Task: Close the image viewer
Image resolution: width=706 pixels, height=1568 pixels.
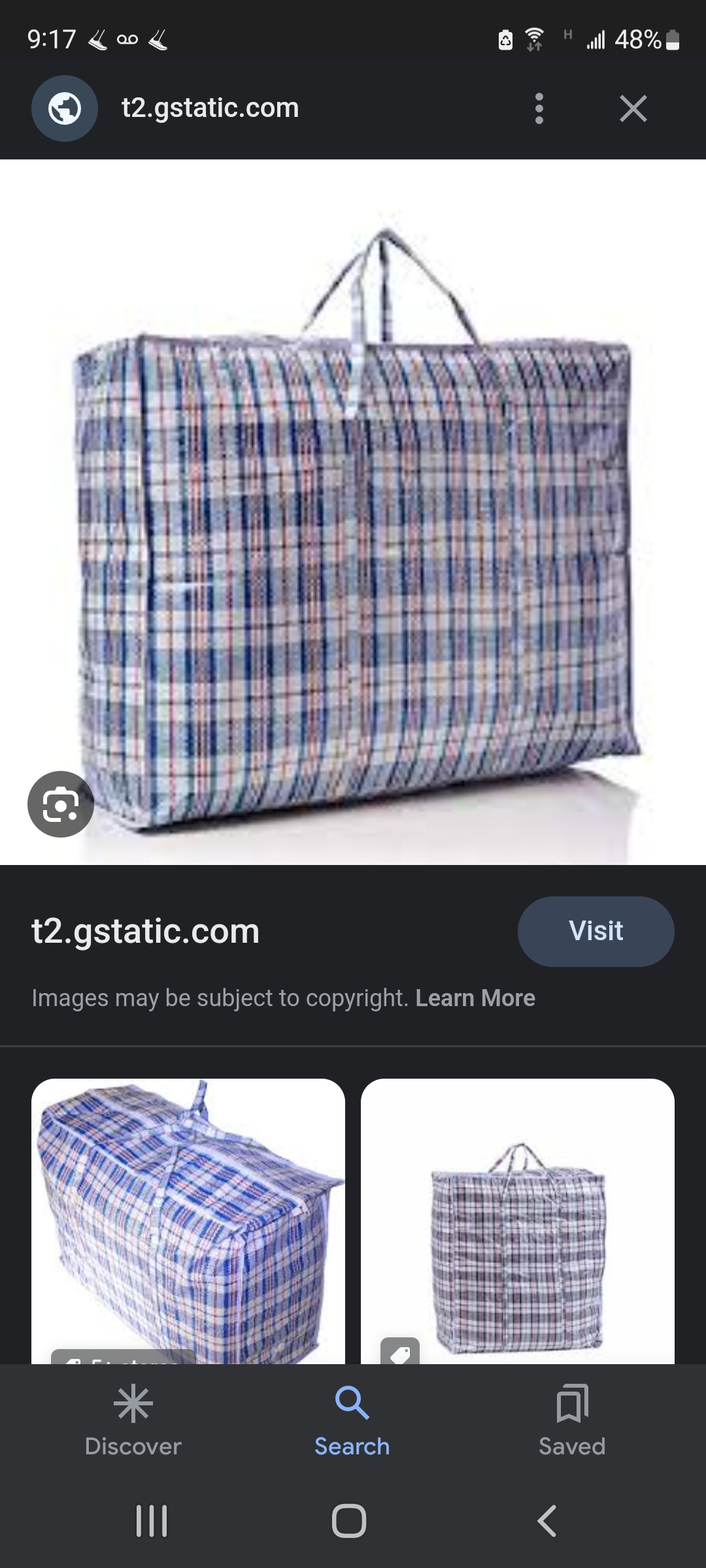Action: [x=633, y=108]
